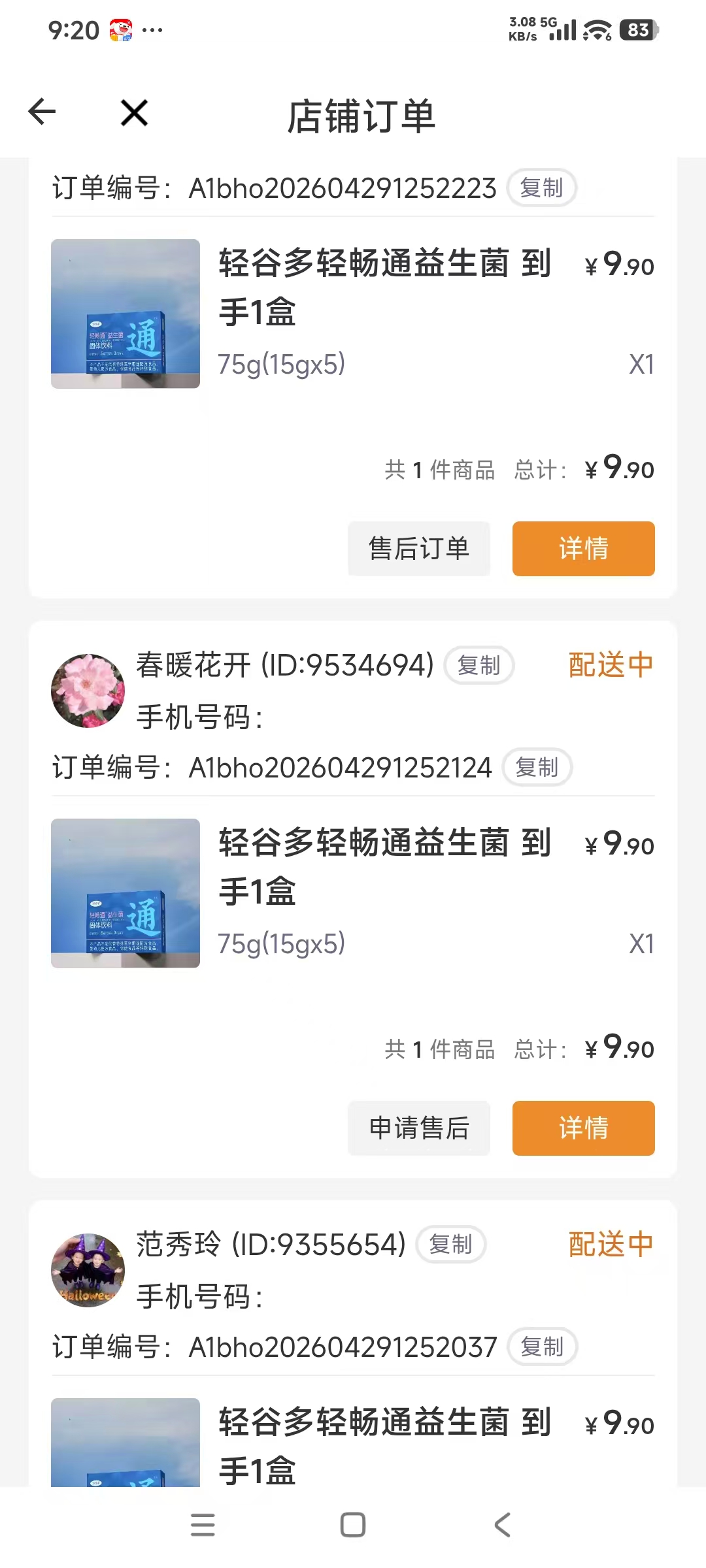Copy order number A1bho202604291252223
This screenshot has width=706, height=1568.
542,188
